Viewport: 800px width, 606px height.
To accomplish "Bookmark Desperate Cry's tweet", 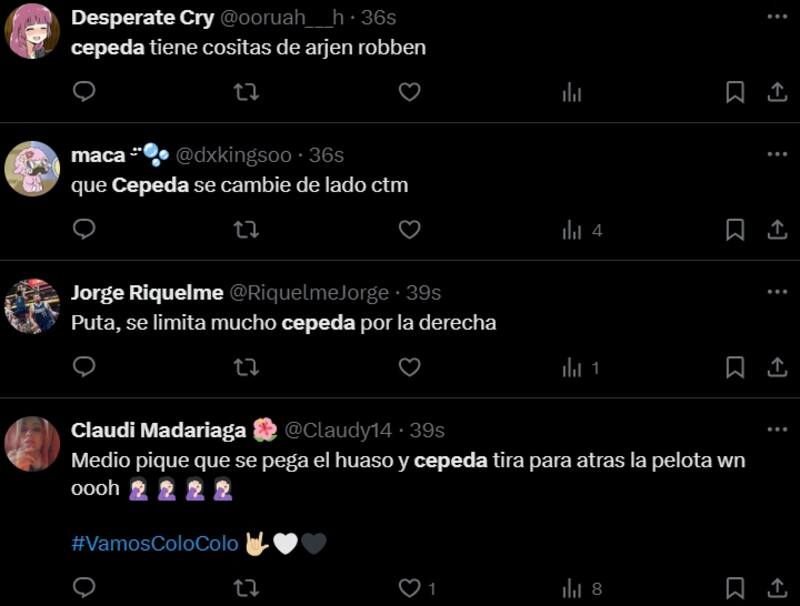I will 735,92.
